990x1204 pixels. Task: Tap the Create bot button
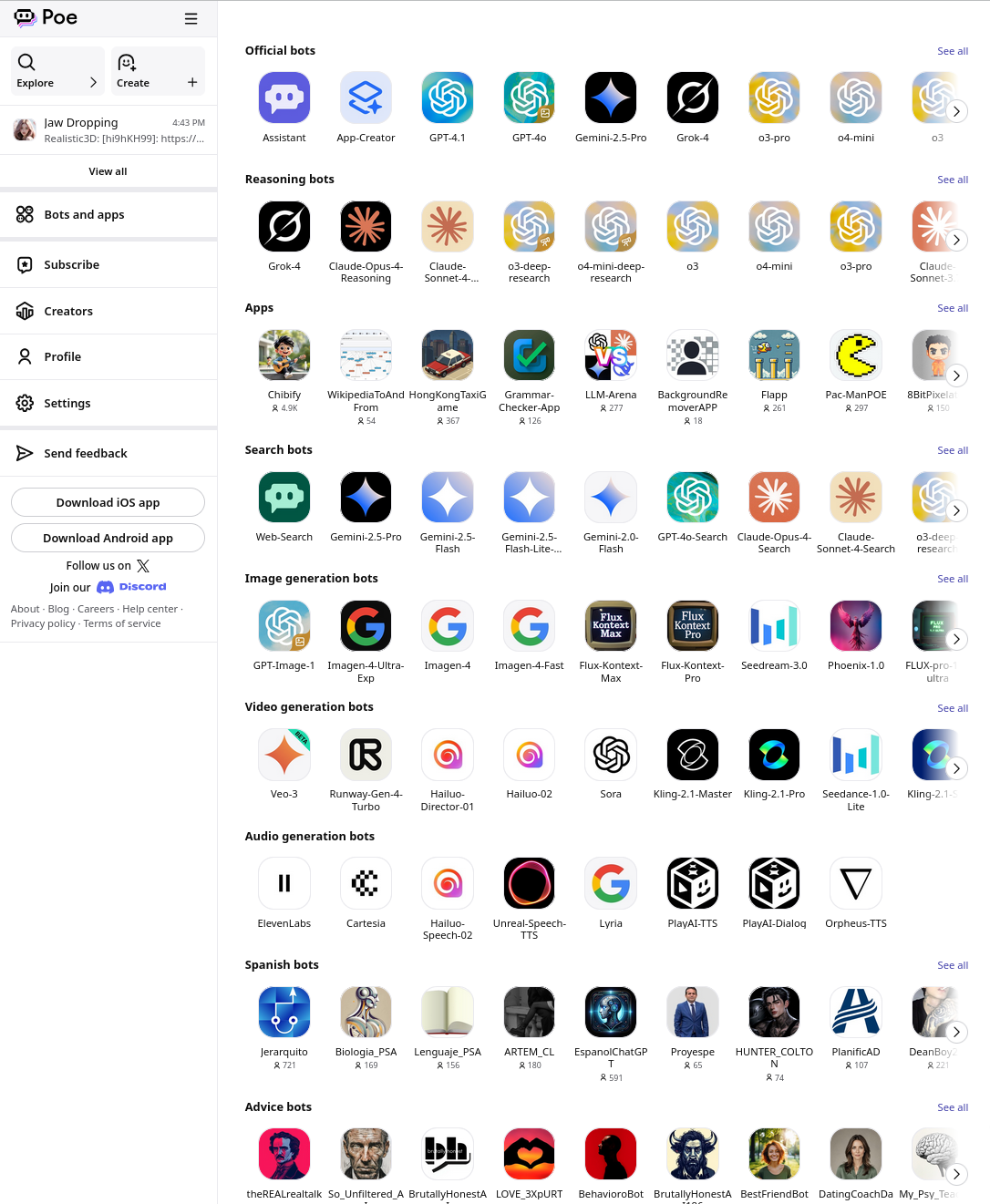(157, 71)
